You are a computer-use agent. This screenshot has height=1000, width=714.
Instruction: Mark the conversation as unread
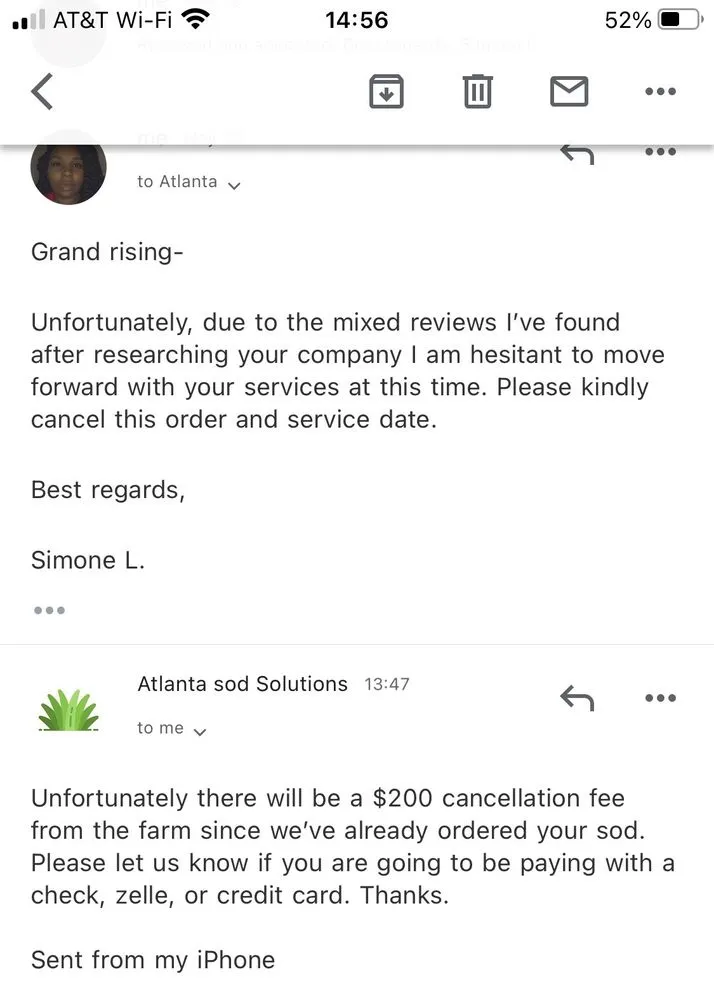[569, 92]
